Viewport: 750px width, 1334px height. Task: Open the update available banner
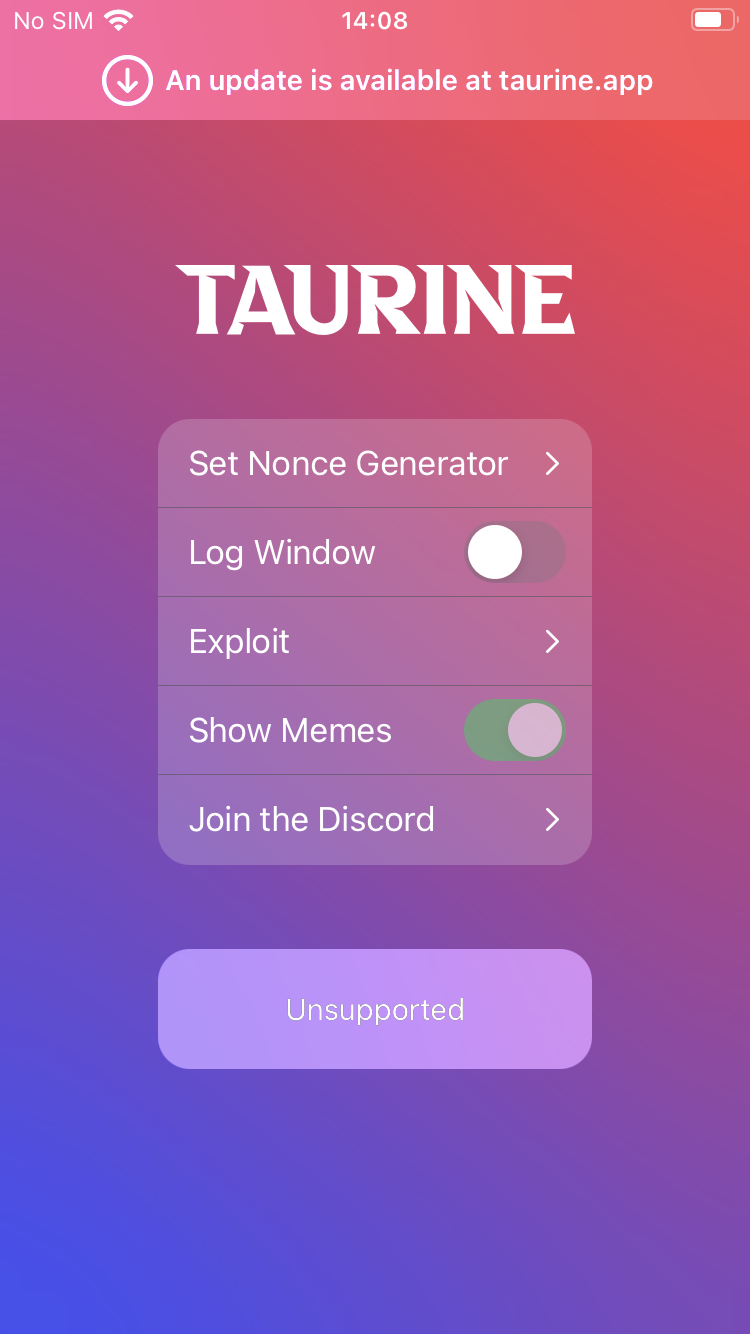point(375,81)
